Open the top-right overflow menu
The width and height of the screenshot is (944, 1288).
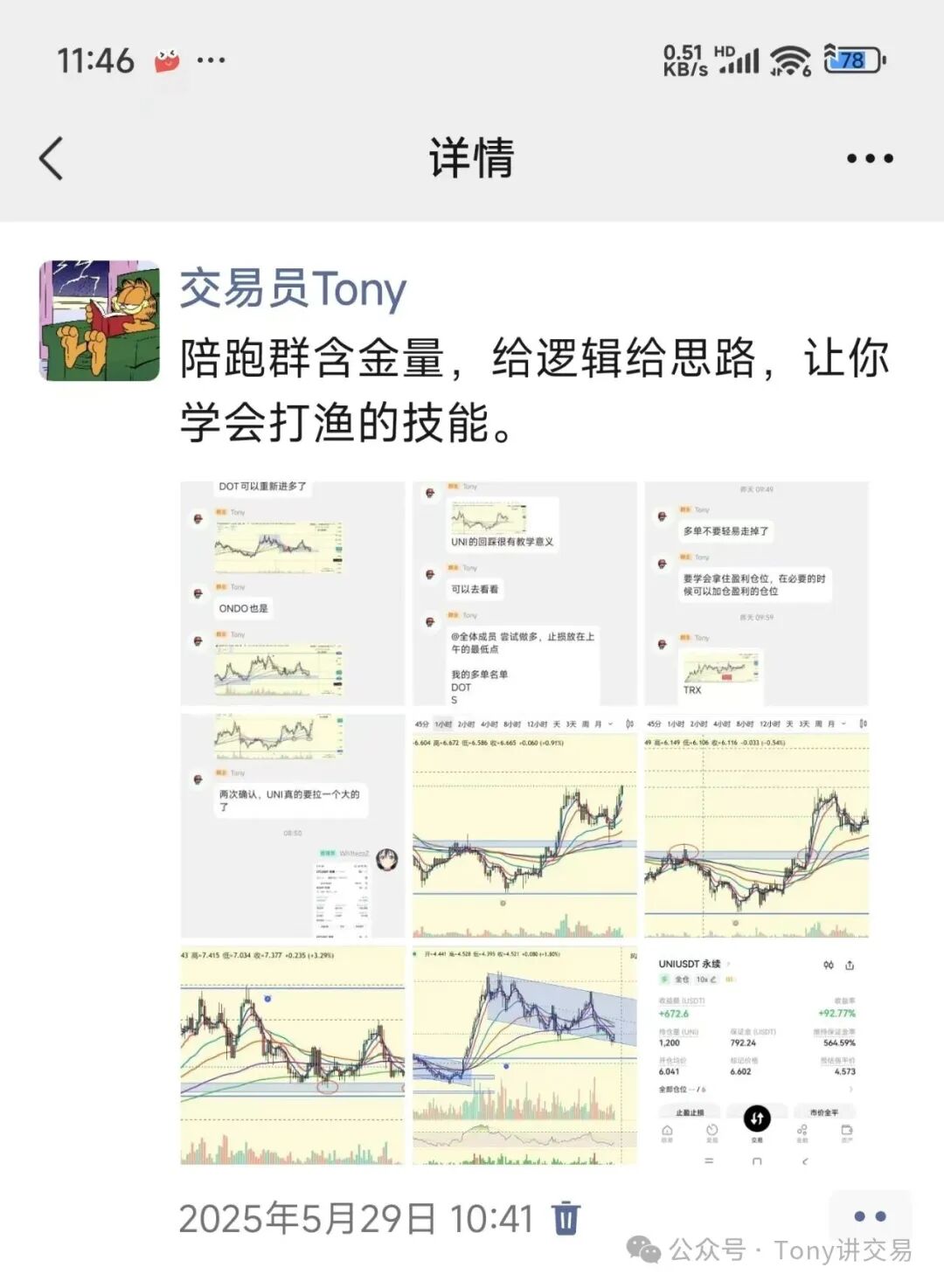(870, 158)
